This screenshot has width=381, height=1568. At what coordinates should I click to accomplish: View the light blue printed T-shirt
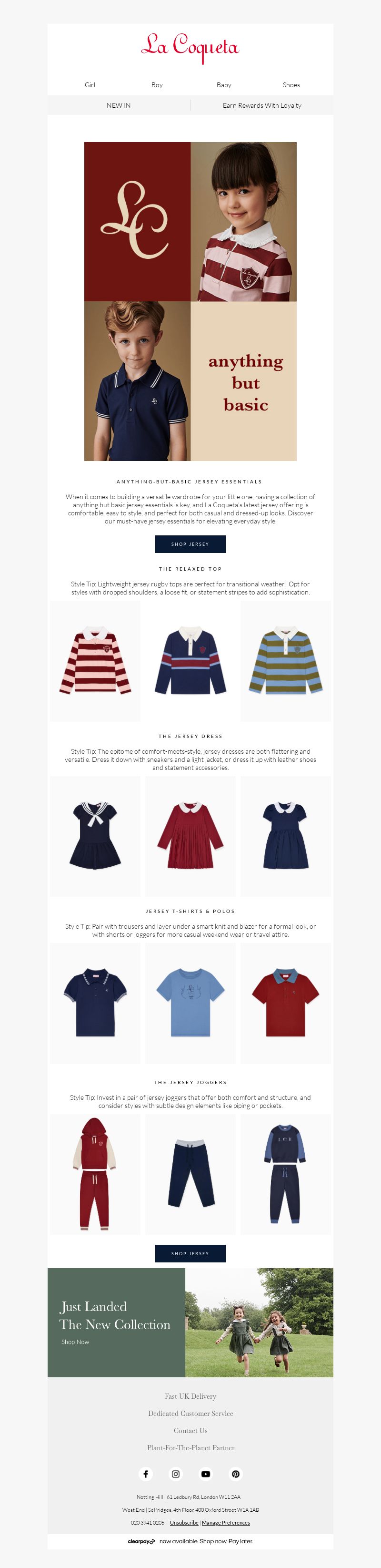click(x=190, y=1003)
